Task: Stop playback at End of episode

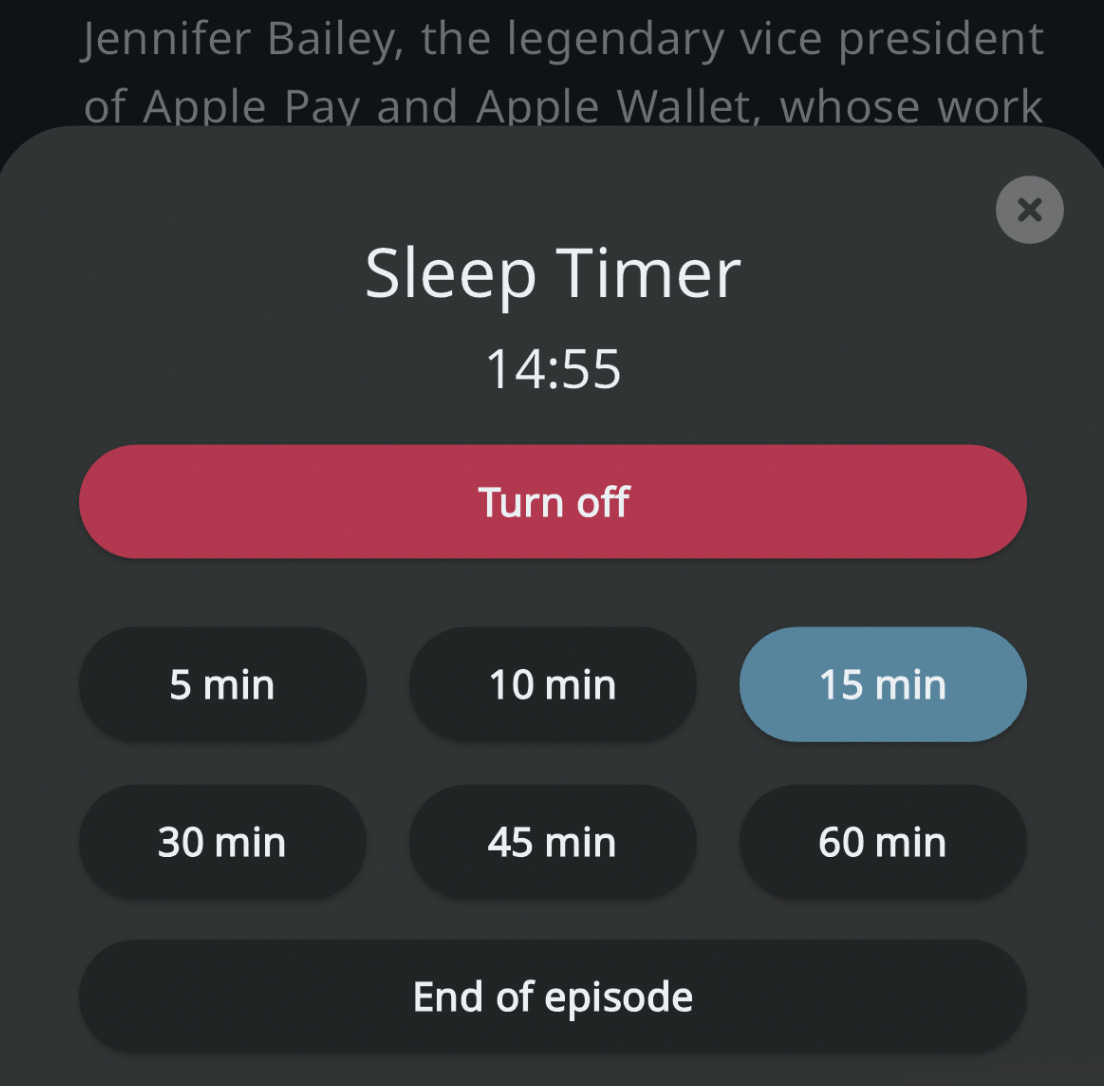Action: [x=553, y=996]
